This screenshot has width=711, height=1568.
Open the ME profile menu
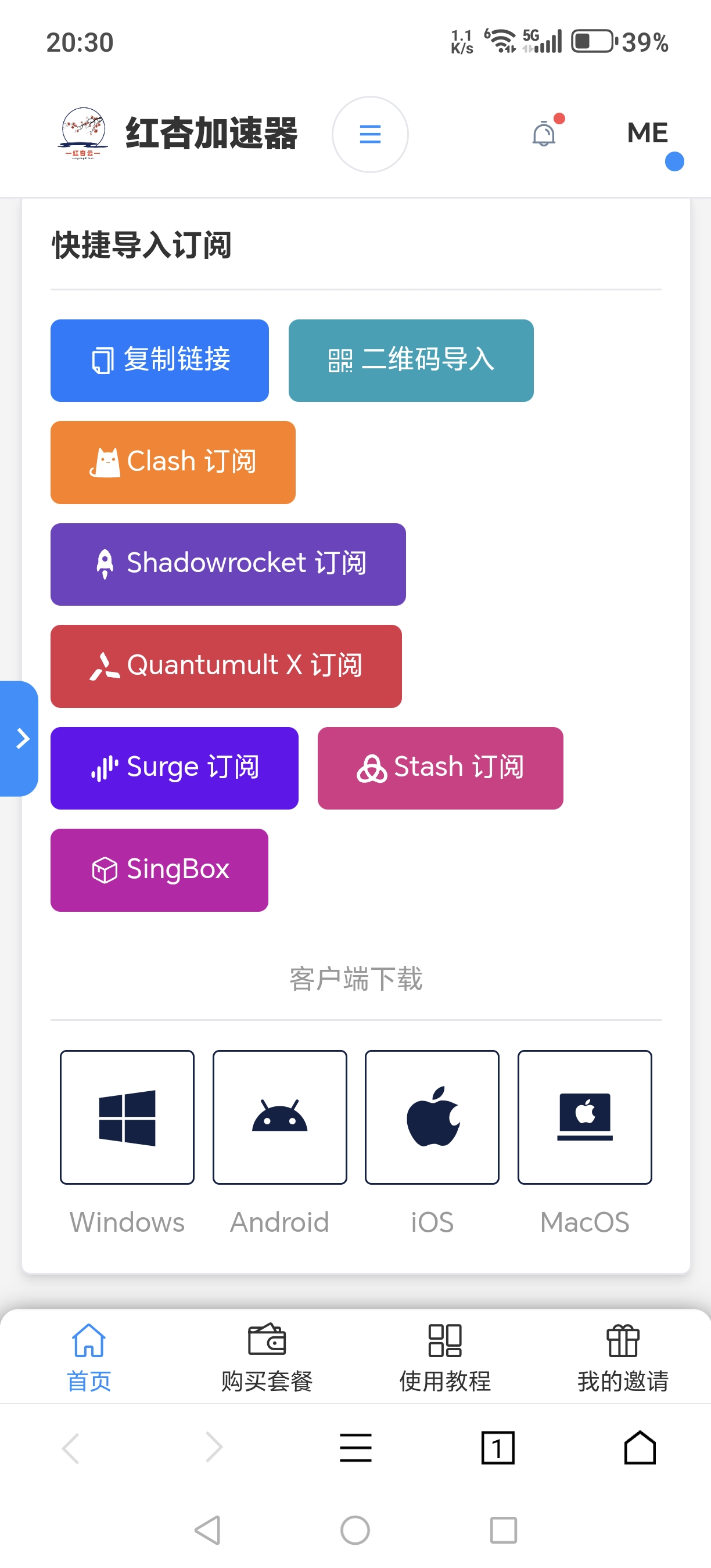coord(647,134)
